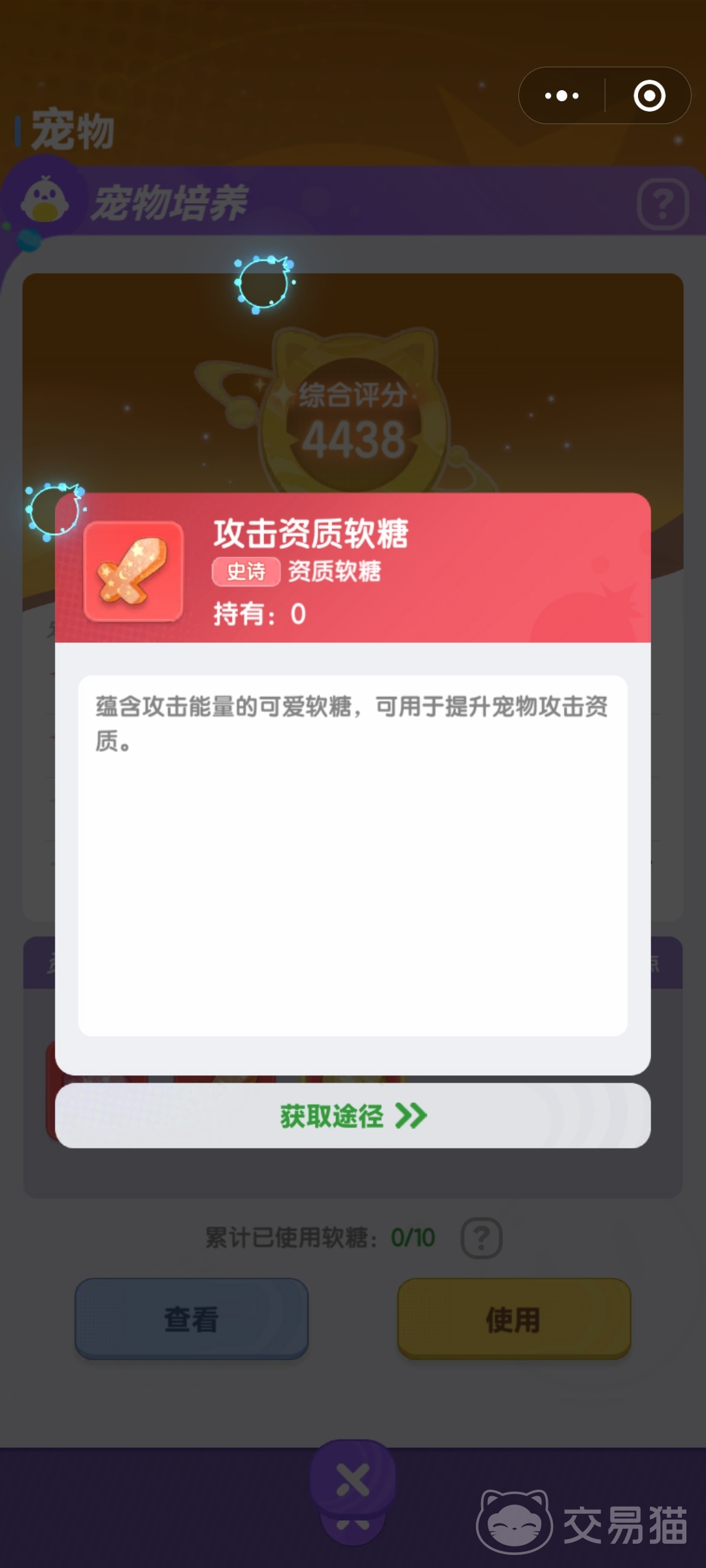Close the mini program via the circle icon
Viewport: 706px width, 1568px height.
click(649, 96)
